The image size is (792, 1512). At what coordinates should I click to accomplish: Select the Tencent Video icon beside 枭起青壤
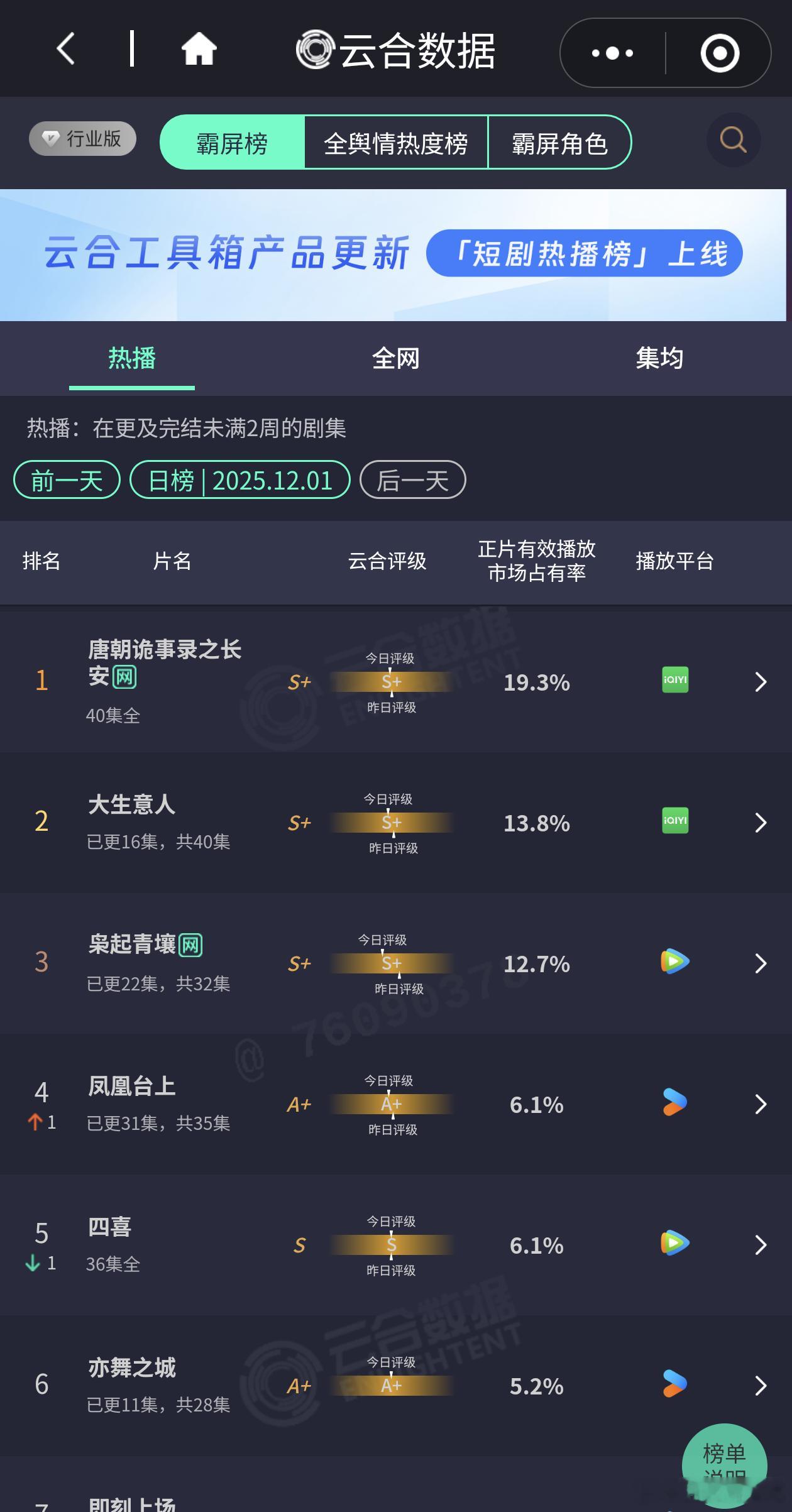[674, 961]
